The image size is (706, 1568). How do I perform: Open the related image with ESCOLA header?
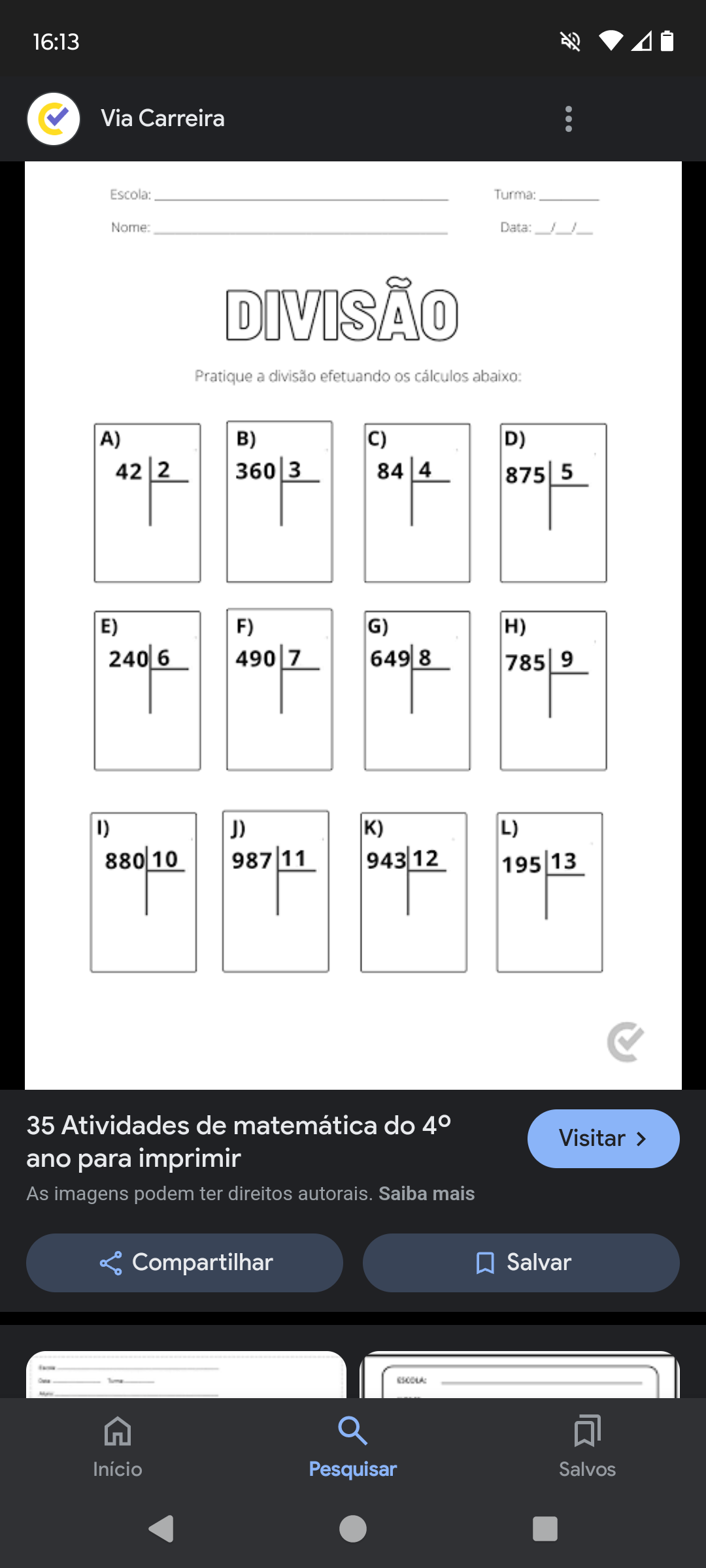[x=520, y=1375]
